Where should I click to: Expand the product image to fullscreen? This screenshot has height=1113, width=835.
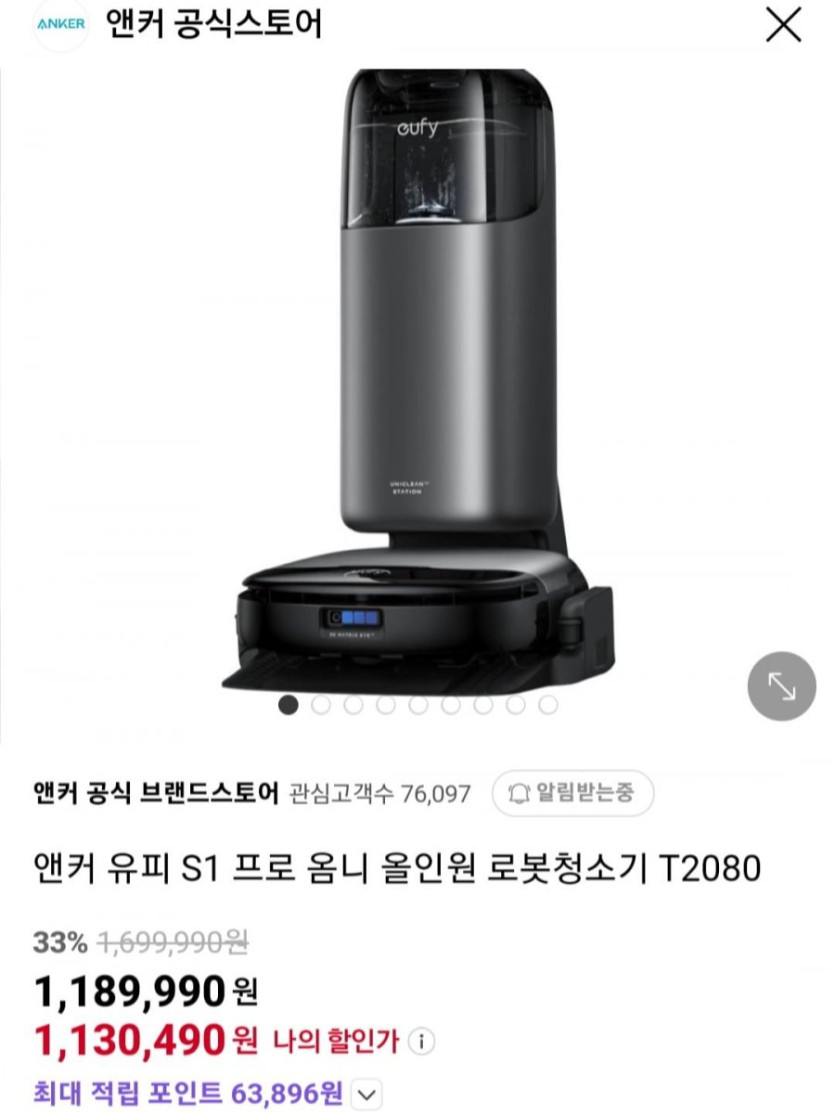click(x=781, y=686)
